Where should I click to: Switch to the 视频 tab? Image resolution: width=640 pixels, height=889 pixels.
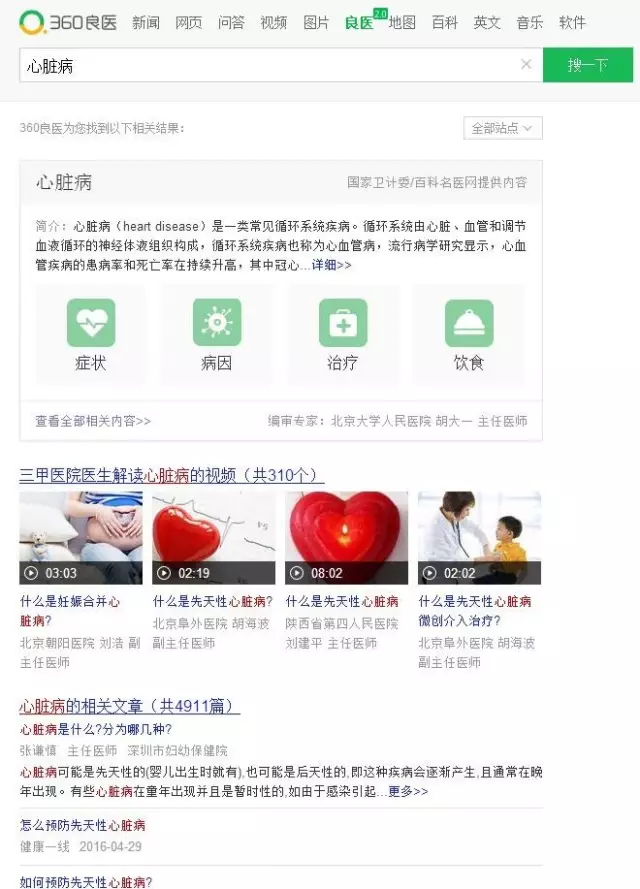tap(273, 22)
